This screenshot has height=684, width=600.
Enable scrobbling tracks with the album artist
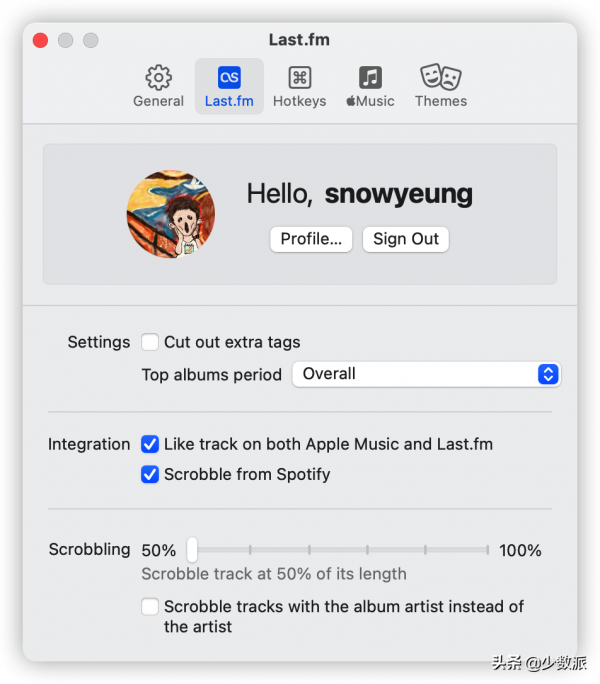pyautogui.click(x=150, y=607)
